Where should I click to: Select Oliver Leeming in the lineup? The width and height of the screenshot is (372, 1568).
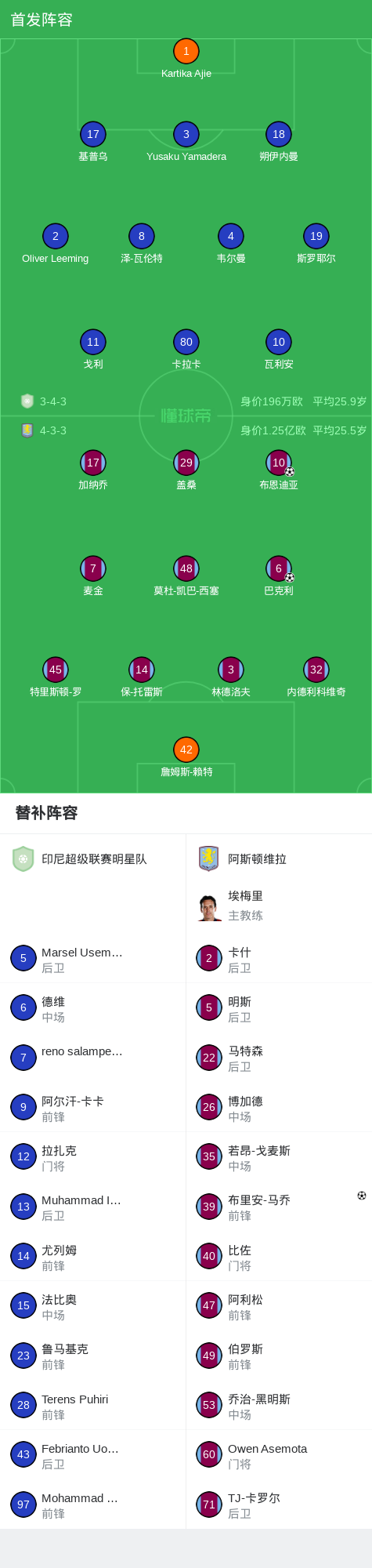[x=56, y=244]
